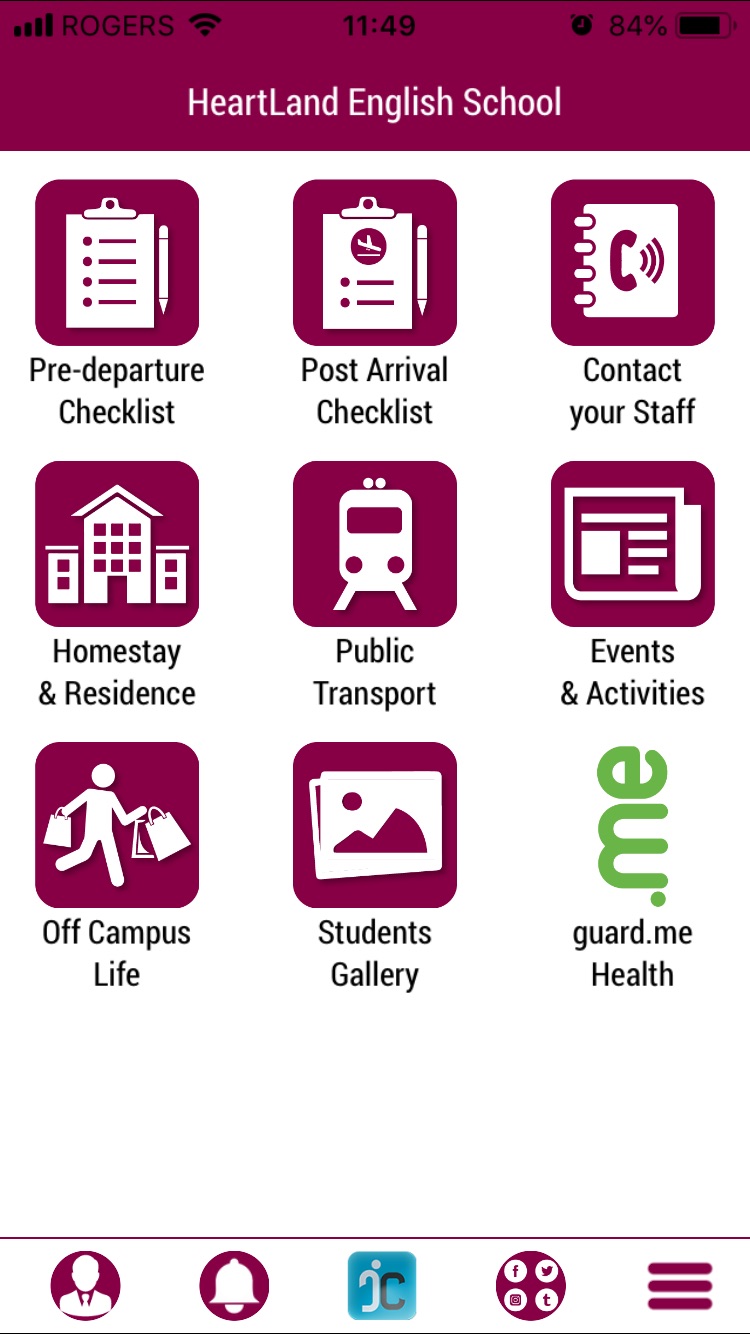Screen dimensions: 750x1334
Task: Open the notifications bell
Action: (234, 1286)
